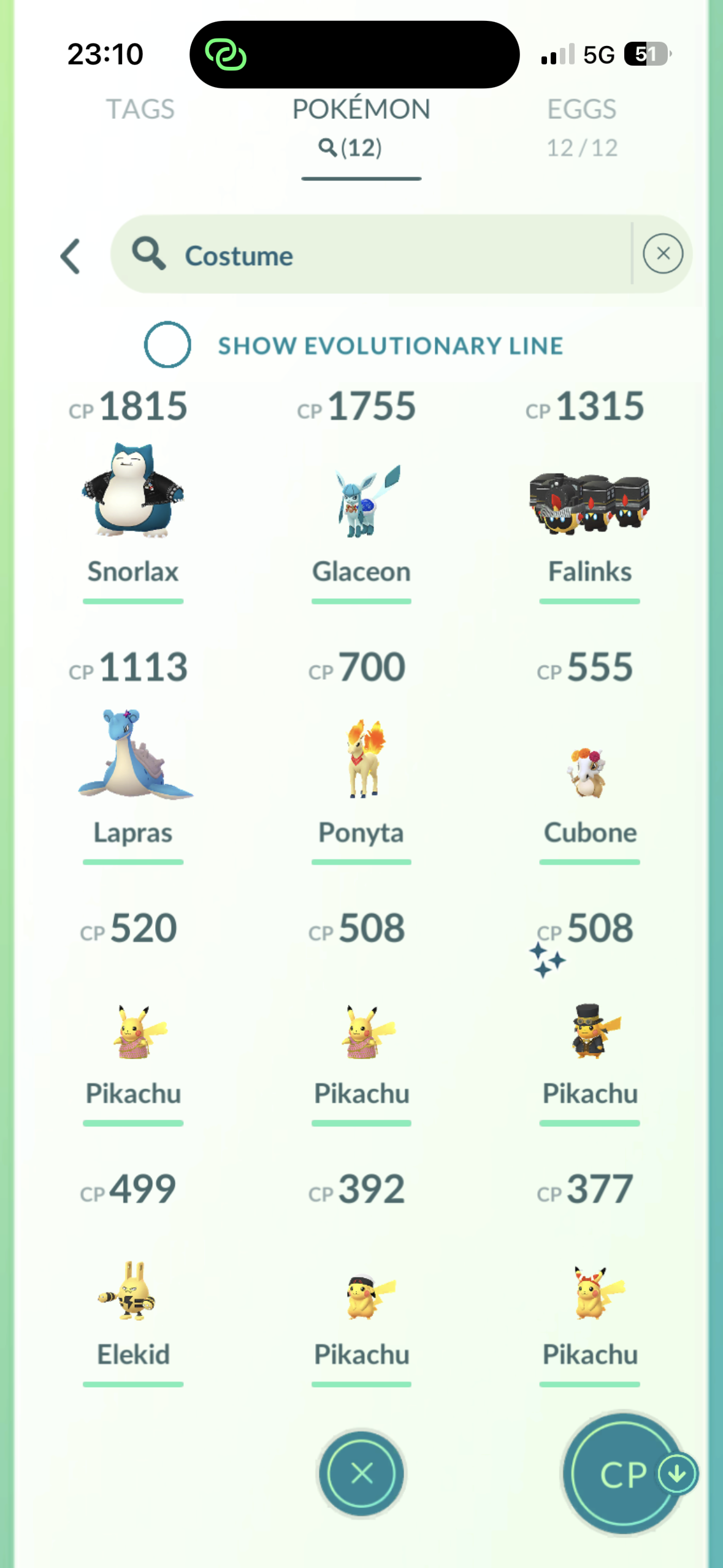This screenshot has height=1568, width=723.
Task: Open Pikachu with CP 520
Action: [133, 1031]
